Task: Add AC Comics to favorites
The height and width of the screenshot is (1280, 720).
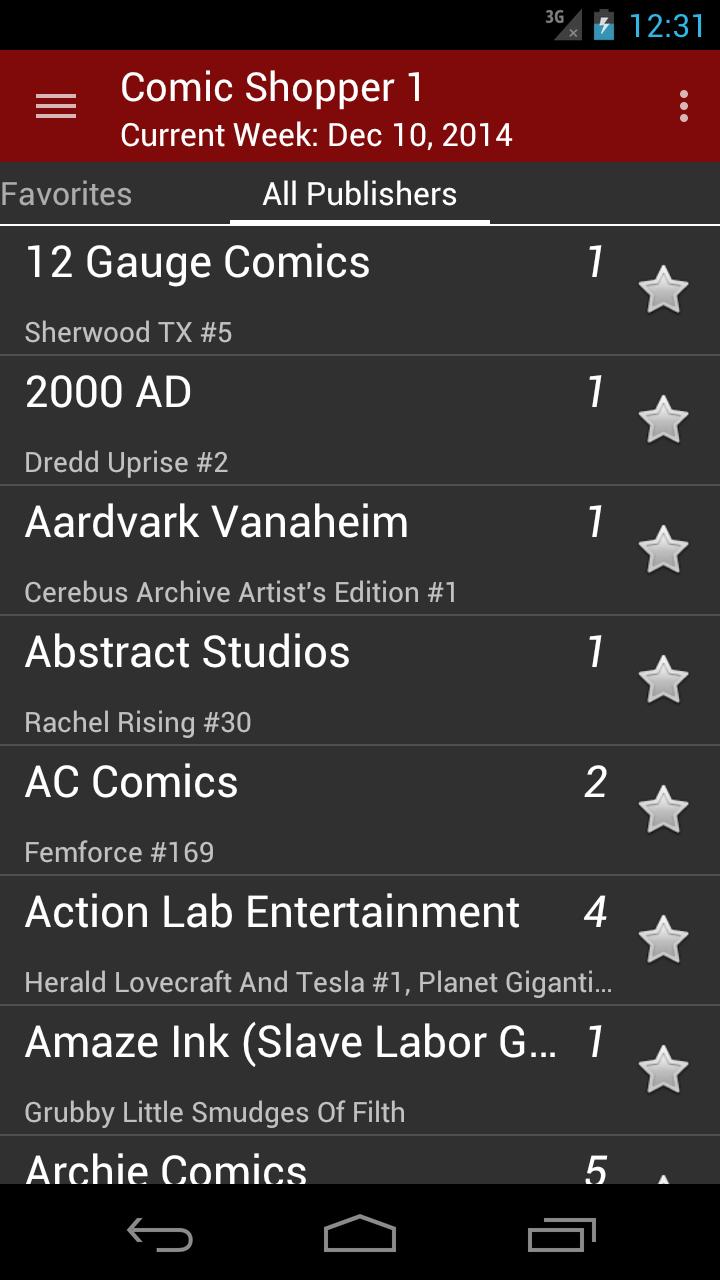Action: click(663, 810)
